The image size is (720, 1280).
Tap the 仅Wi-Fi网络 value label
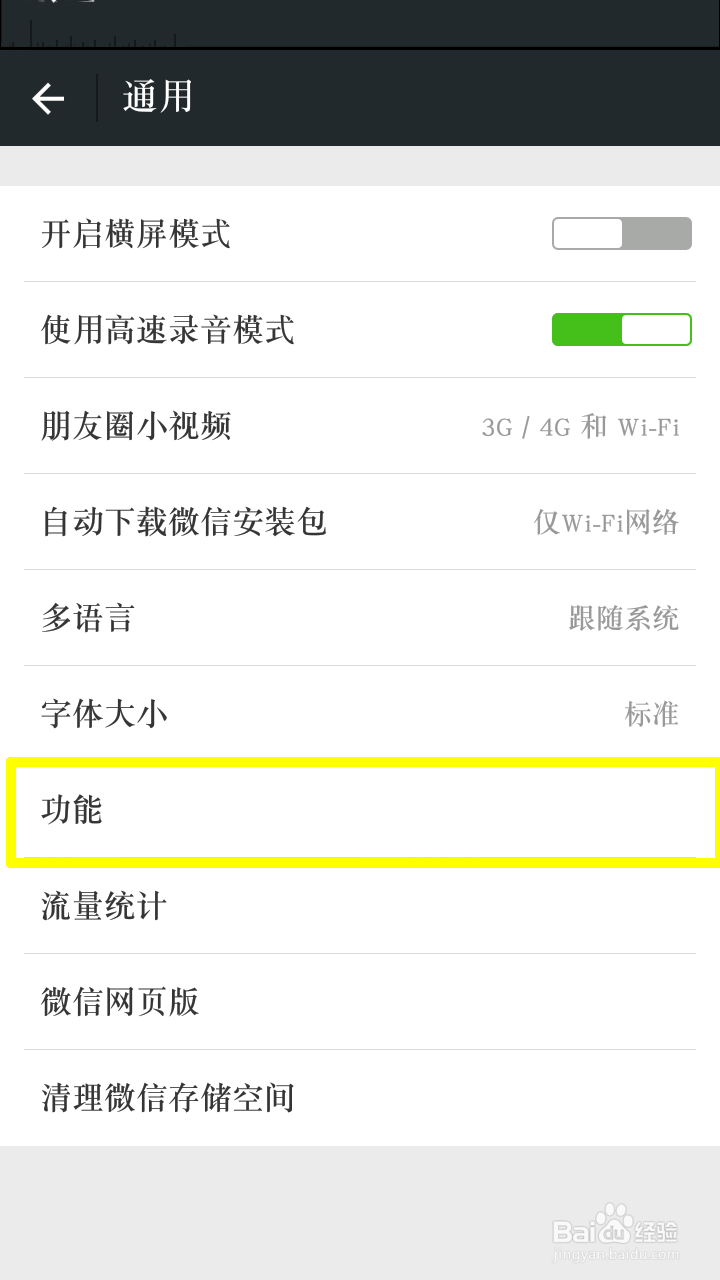(x=608, y=522)
